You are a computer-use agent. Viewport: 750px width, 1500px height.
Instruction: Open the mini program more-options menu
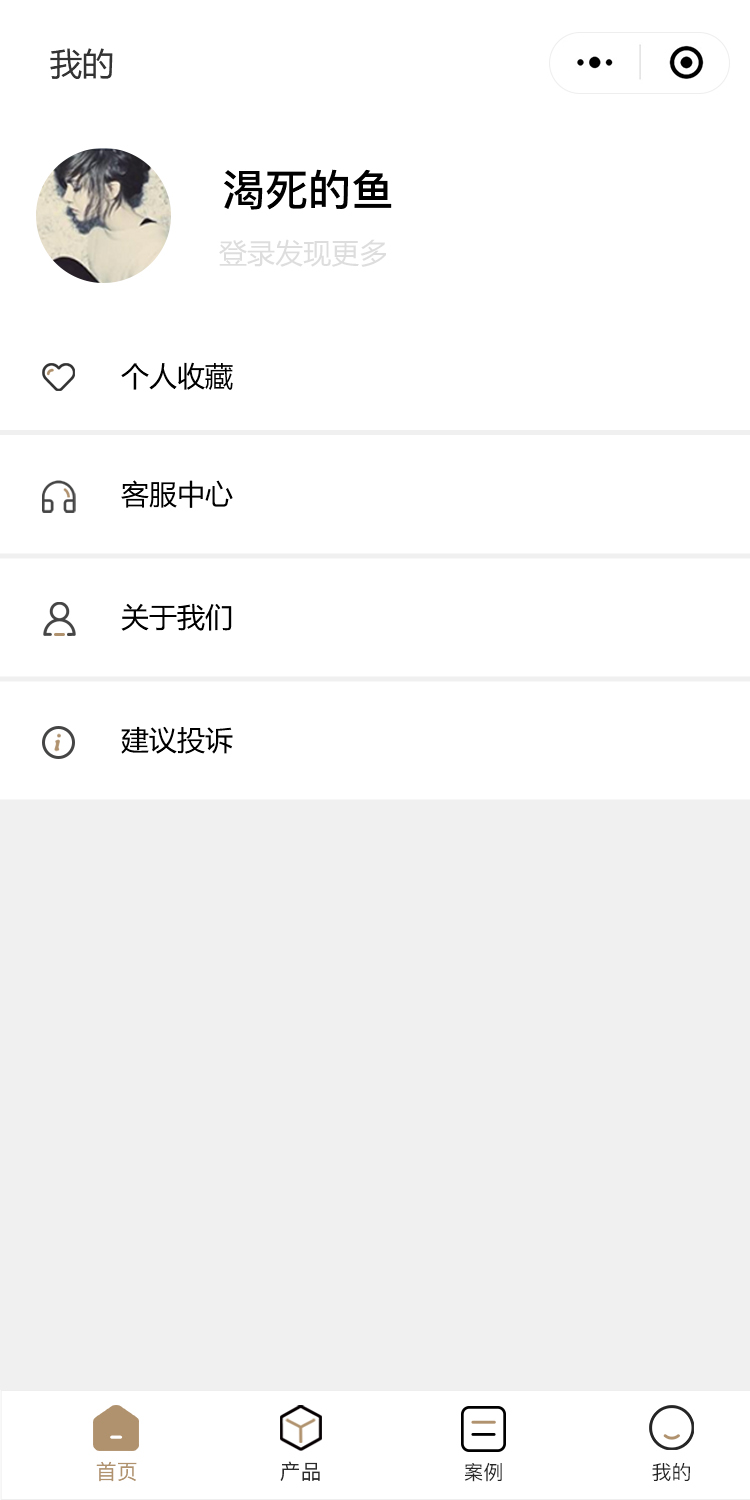595,63
